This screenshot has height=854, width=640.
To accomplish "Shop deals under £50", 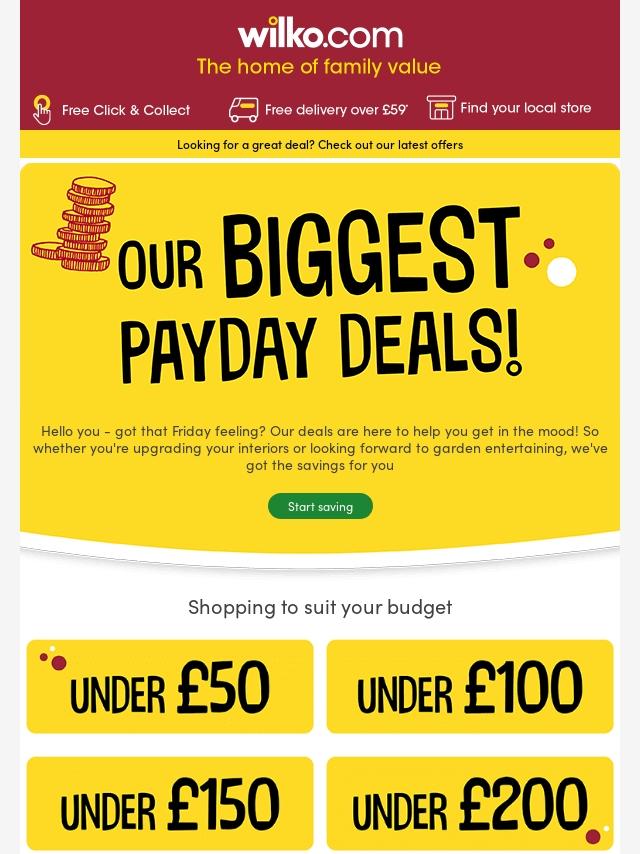I will pyautogui.click(x=170, y=687).
